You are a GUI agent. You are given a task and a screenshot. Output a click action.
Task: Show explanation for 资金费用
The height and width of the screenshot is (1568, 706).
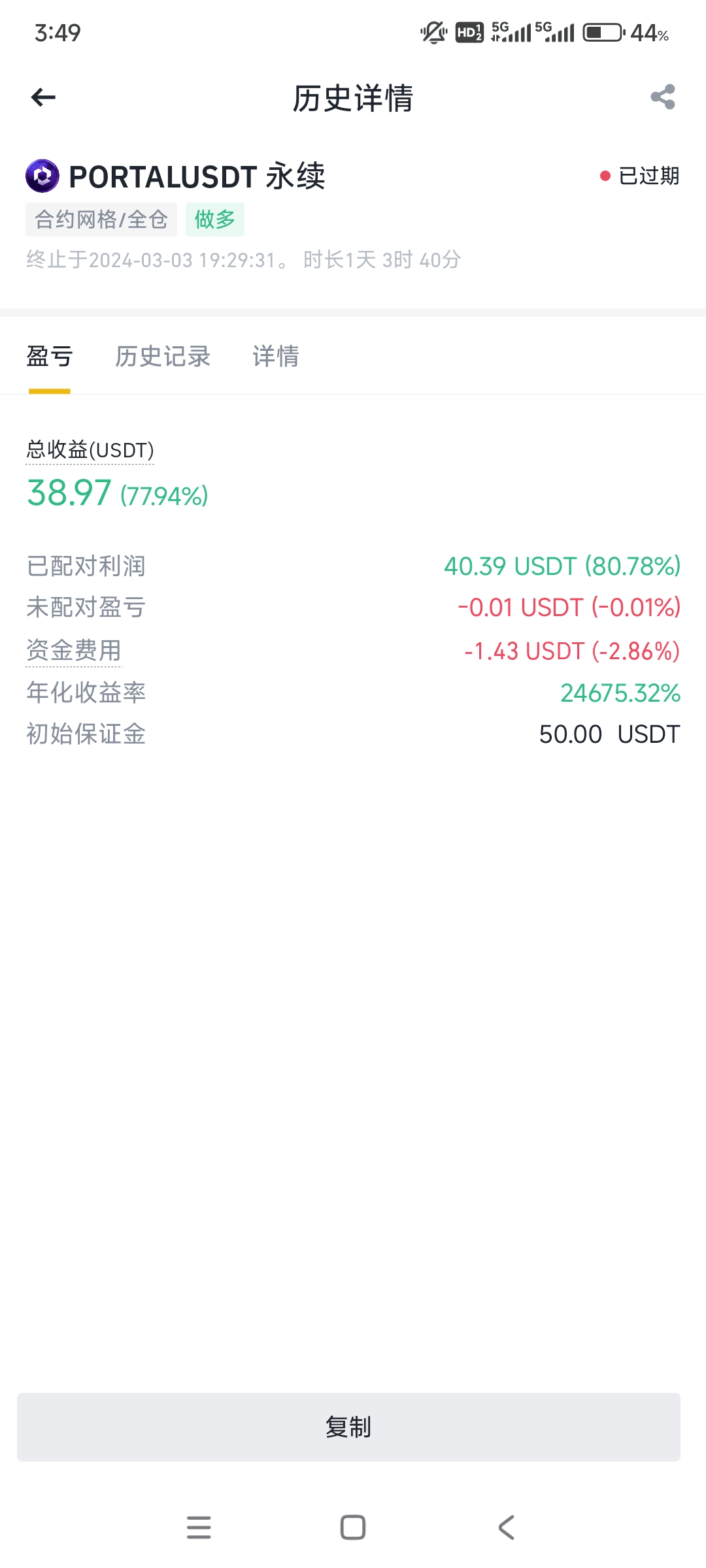(x=74, y=651)
